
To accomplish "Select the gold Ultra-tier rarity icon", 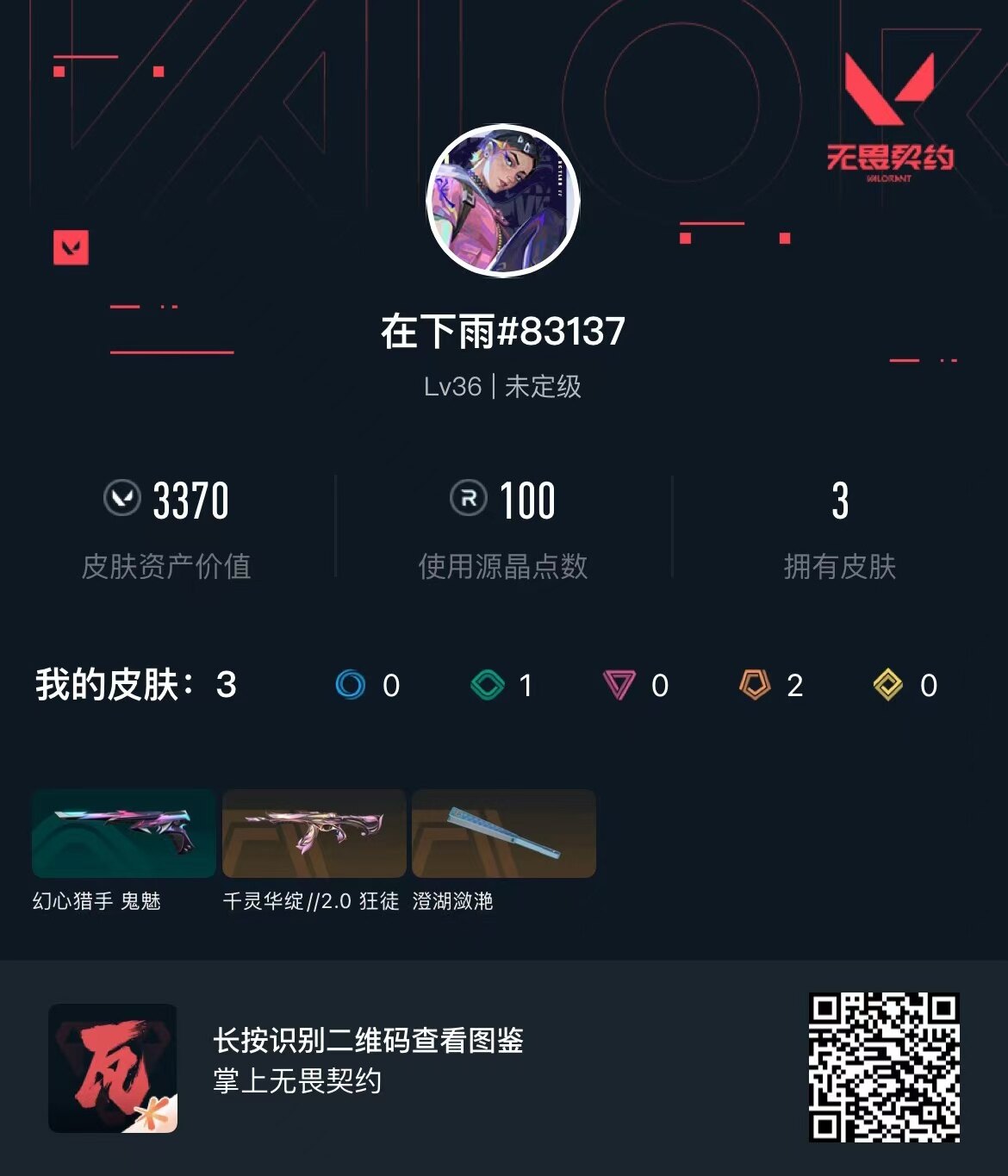I will (886, 685).
